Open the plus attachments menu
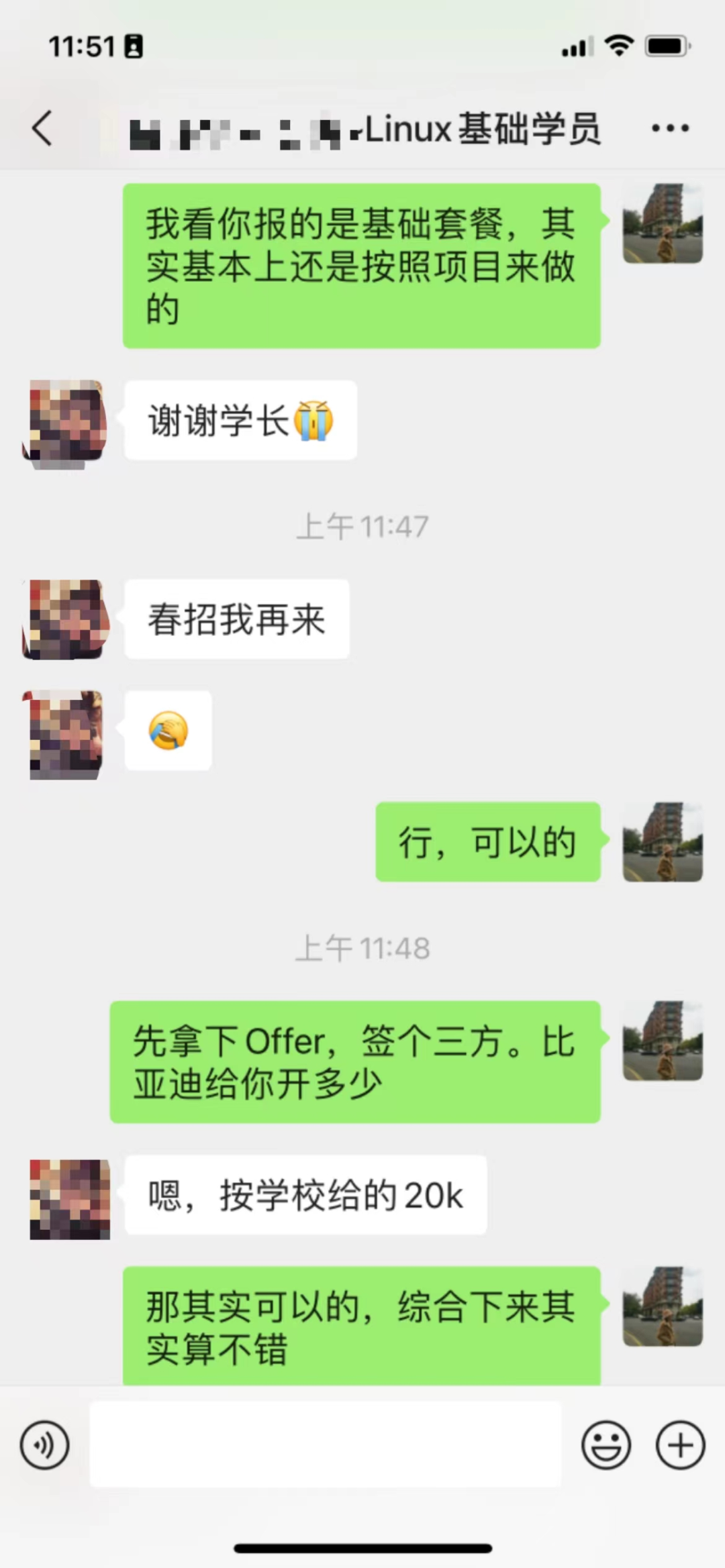This screenshot has height=1568, width=725. [x=680, y=1445]
